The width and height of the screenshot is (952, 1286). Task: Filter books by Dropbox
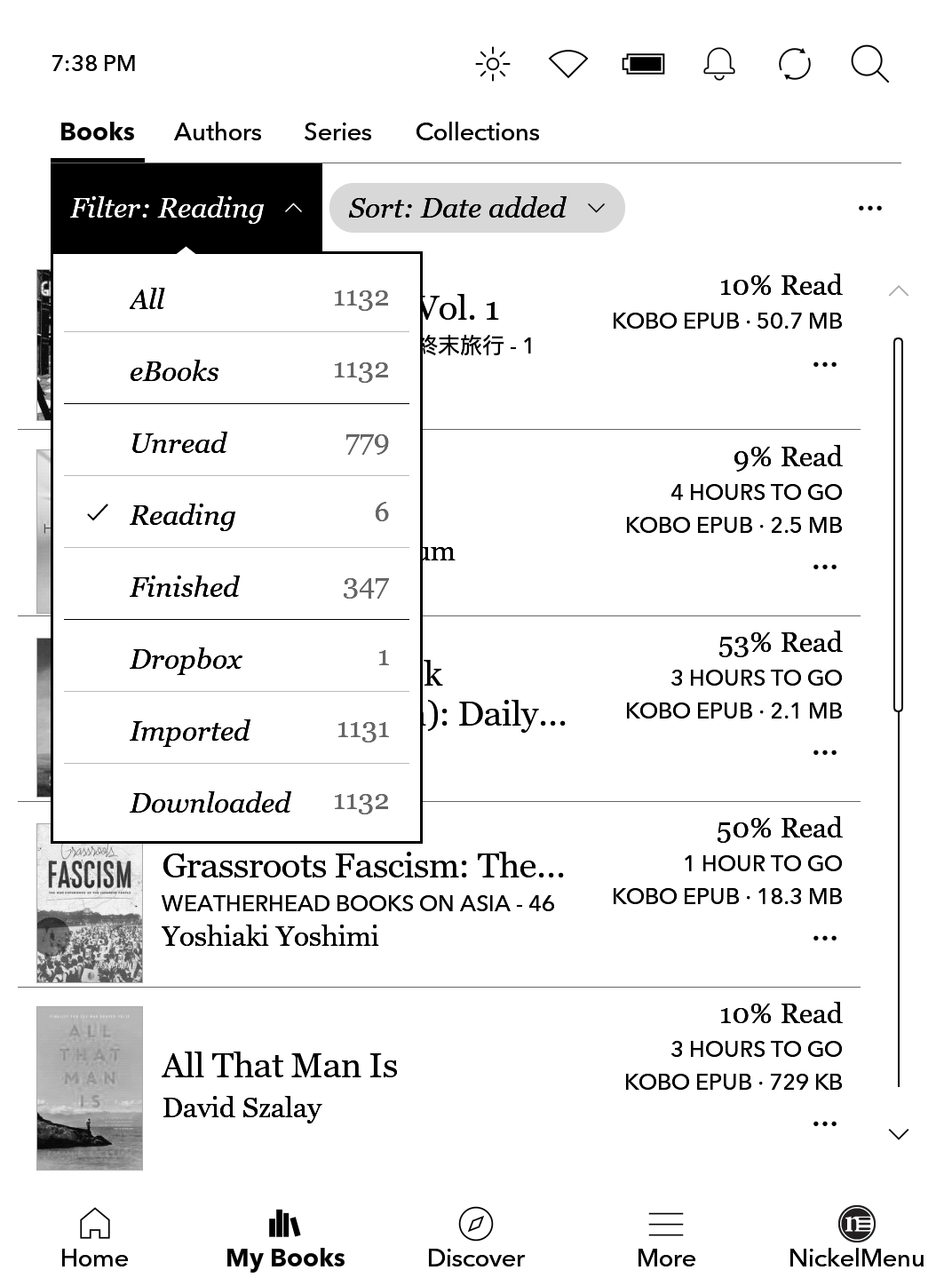coord(236,659)
